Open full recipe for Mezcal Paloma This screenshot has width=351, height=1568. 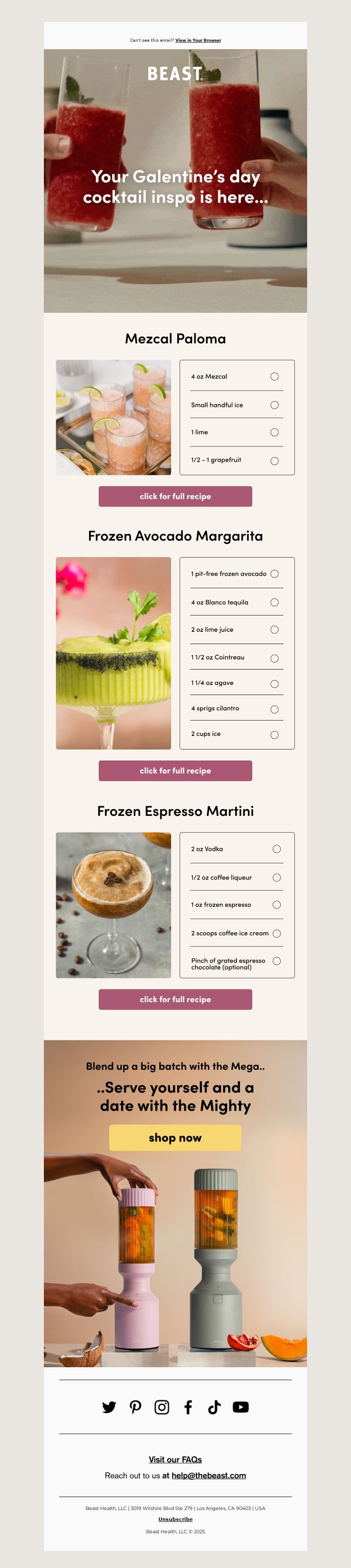click(x=175, y=496)
